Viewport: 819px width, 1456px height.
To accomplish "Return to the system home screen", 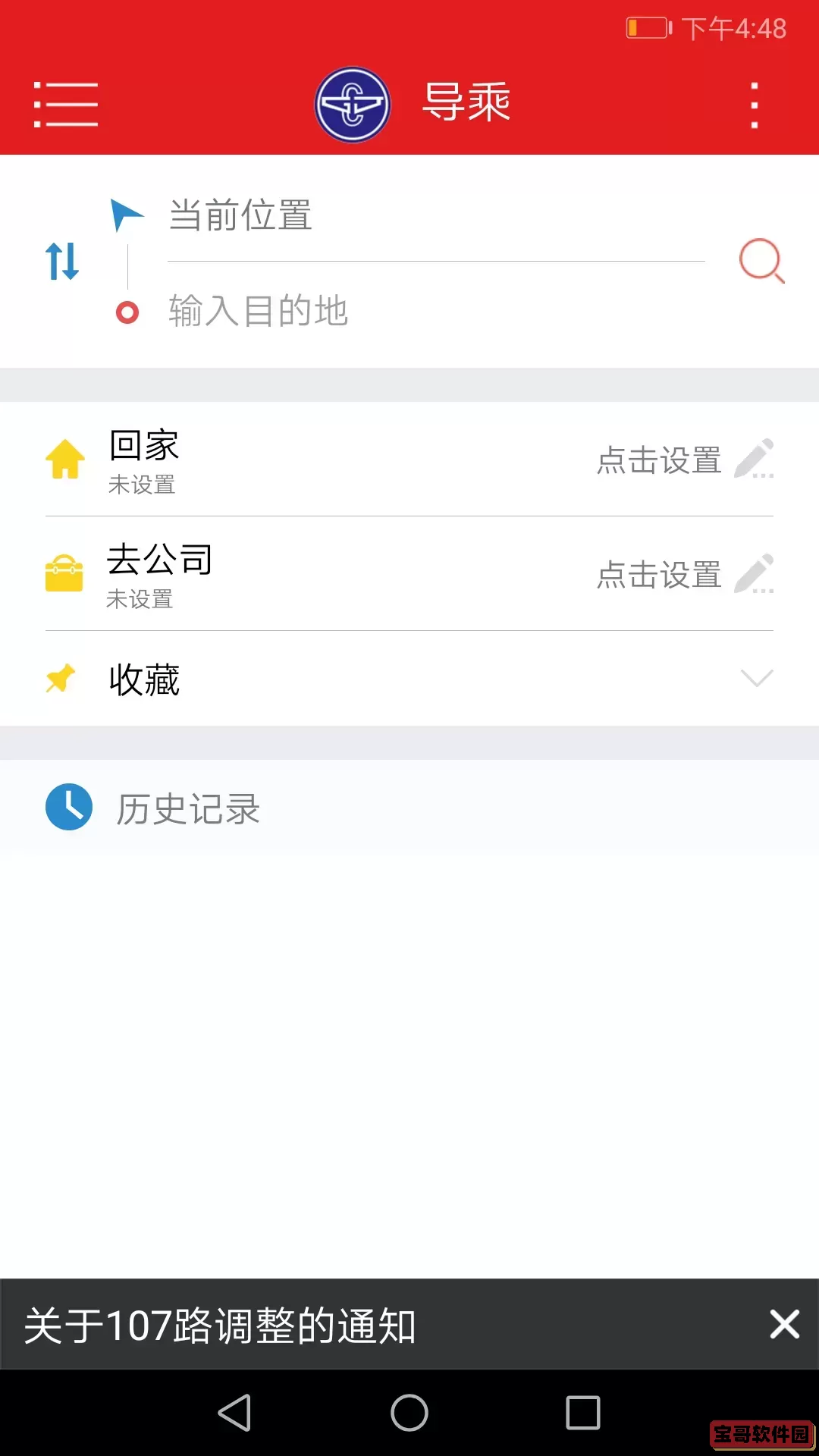I will click(409, 1413).
